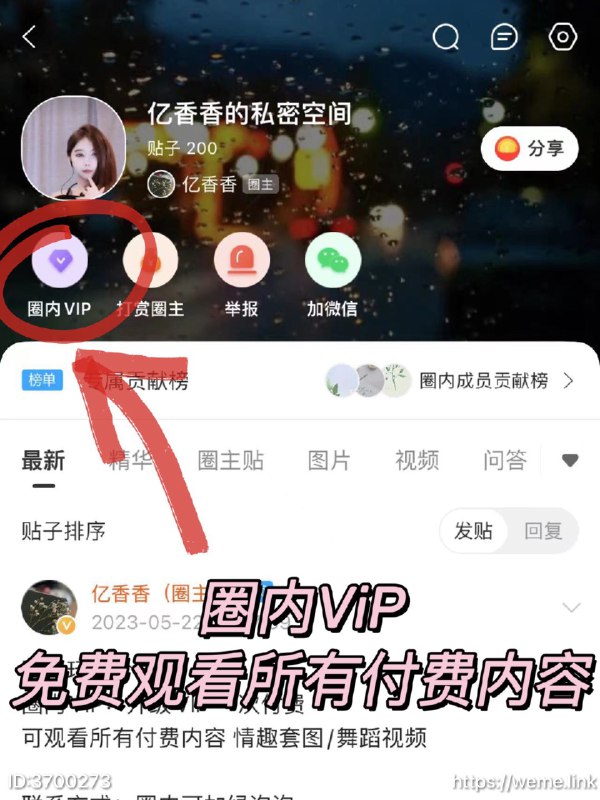Go back using the top-left arrow
The width and height of the screenshot is (600, 800).
point(29,38)
